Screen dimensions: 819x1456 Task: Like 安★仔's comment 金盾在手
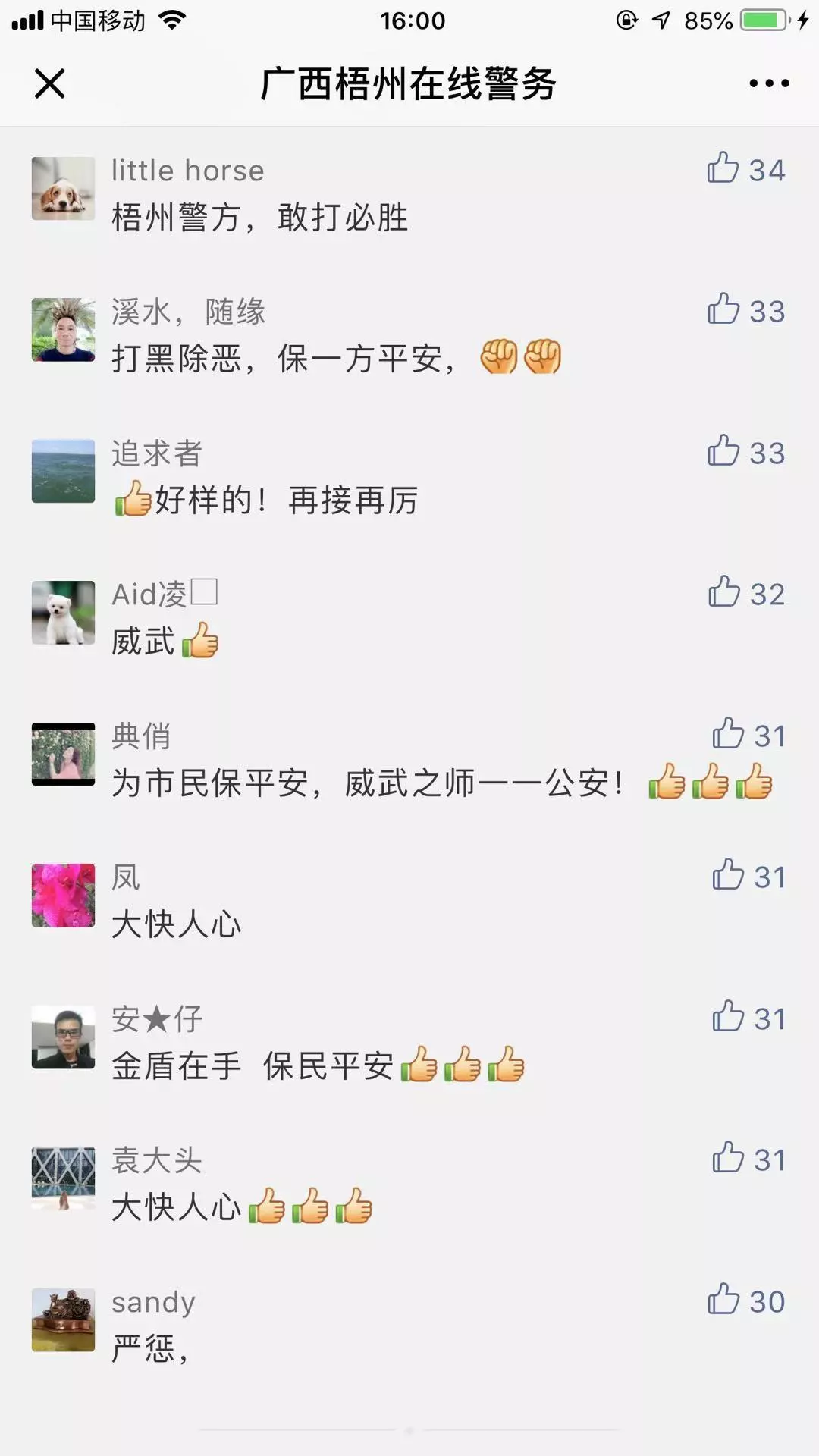point(728,1017)
